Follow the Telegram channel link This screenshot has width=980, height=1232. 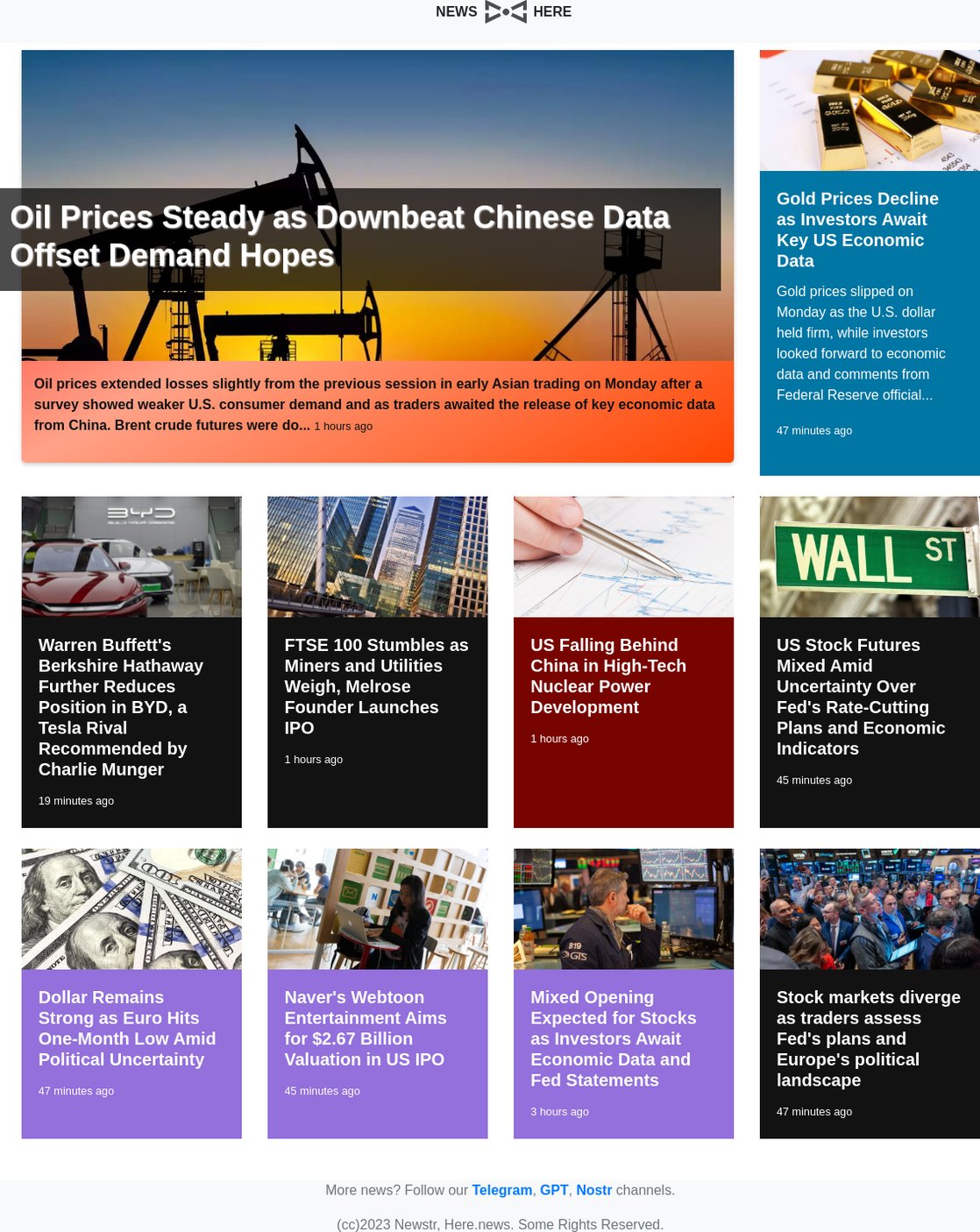[x=501, y=1190]
